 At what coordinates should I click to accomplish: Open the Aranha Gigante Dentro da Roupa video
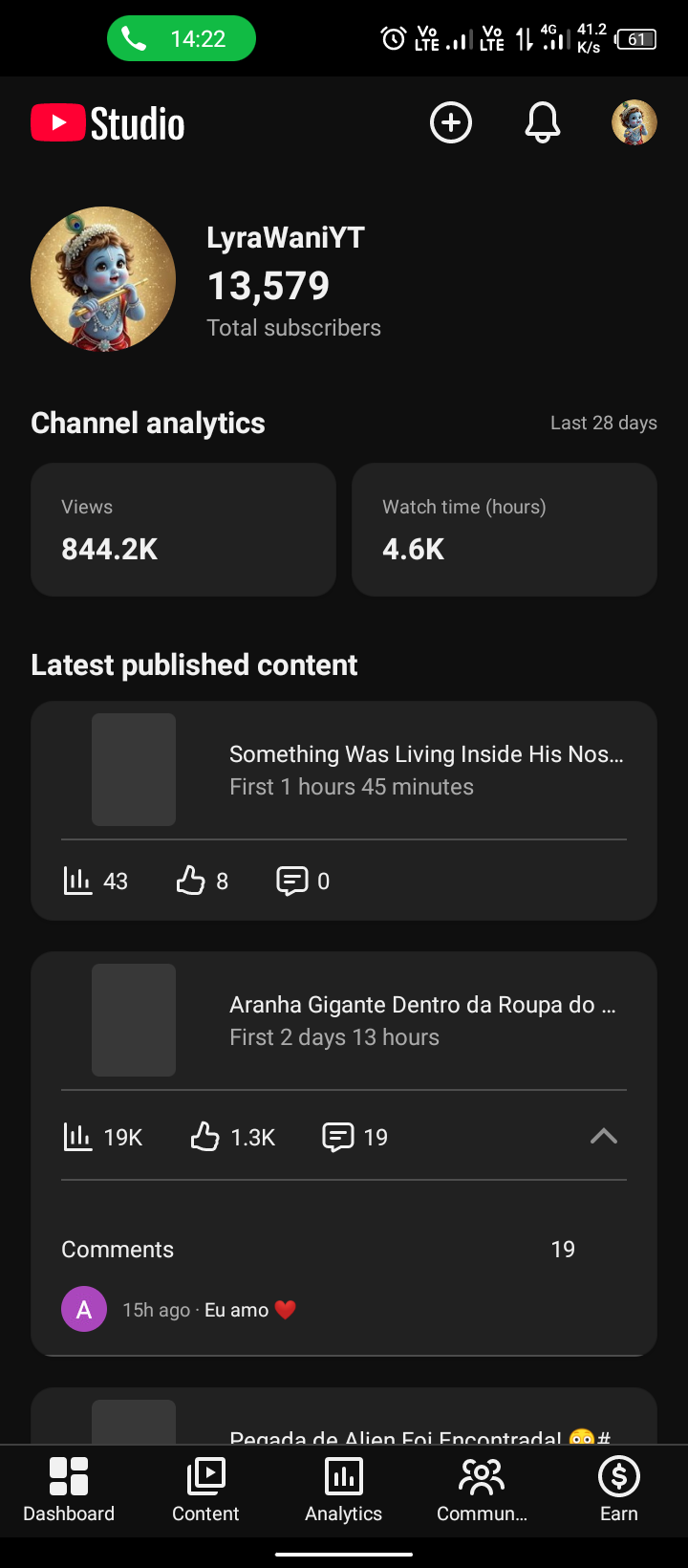pos(344,1020)
